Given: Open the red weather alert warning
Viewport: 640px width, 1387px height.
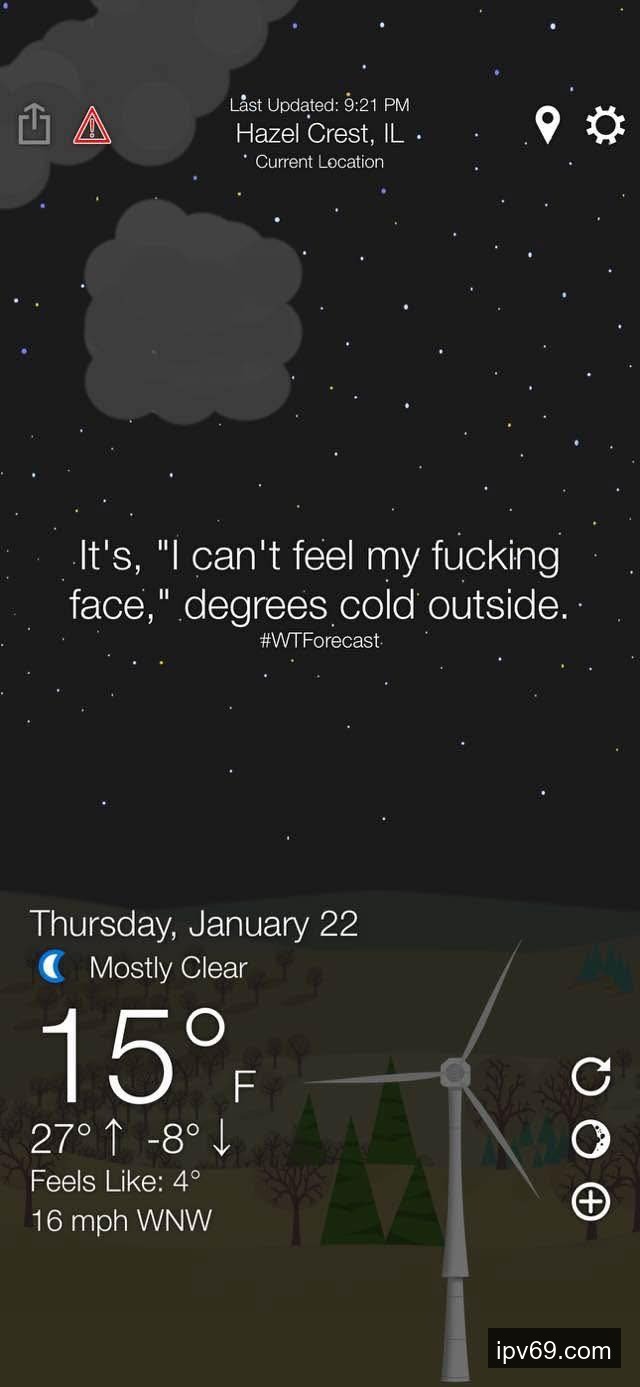Looking at the screenshot, I should (x=92, y=126).
